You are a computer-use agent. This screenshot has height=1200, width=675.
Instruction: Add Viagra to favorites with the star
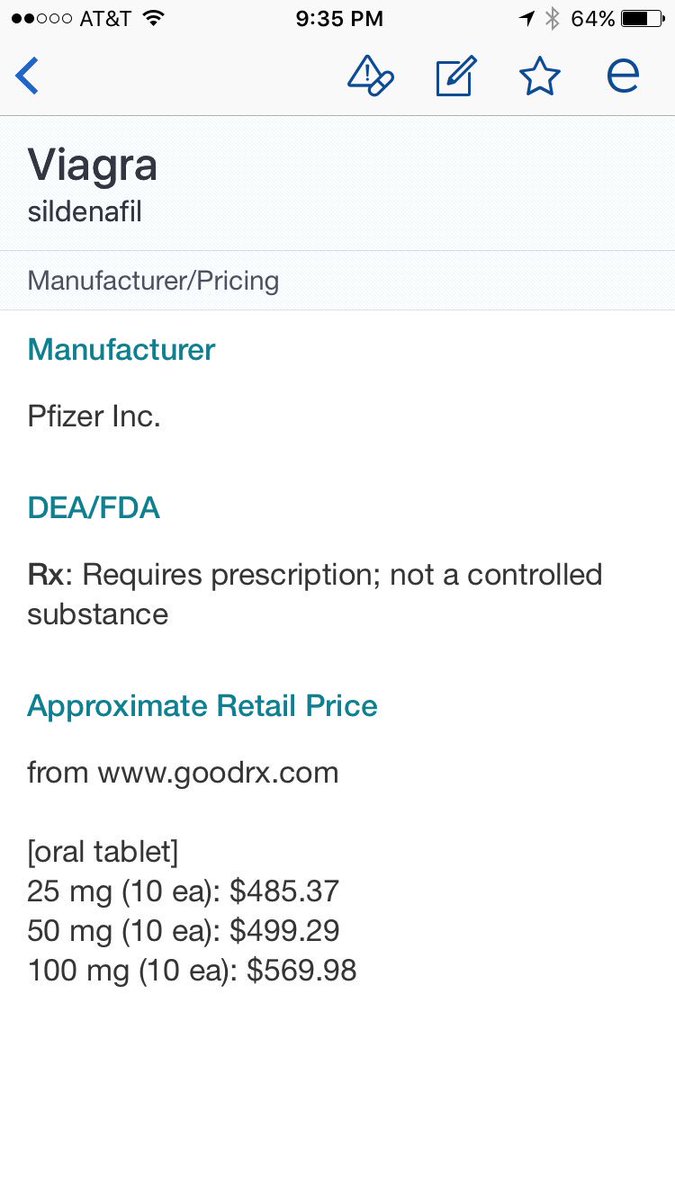(540, 76)
